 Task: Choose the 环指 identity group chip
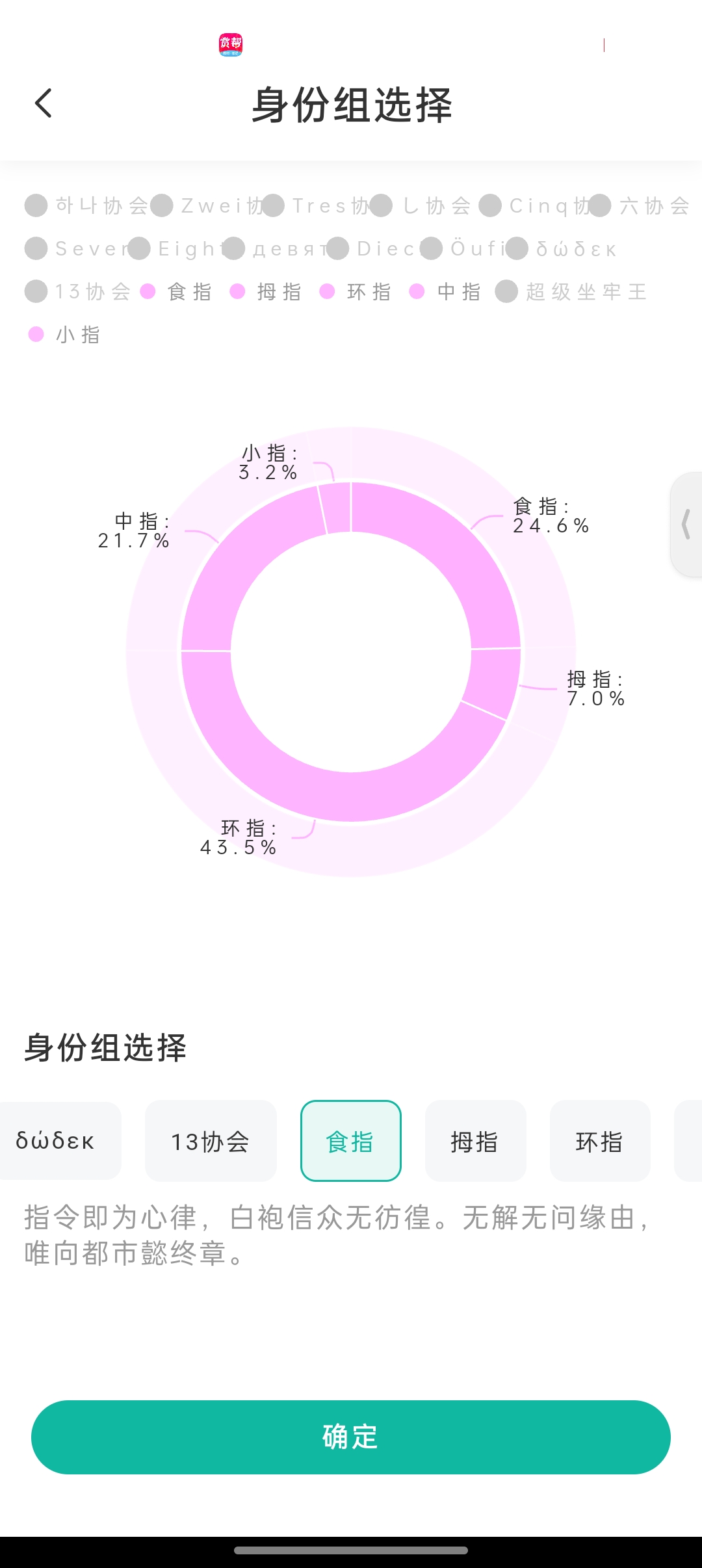599,1142
